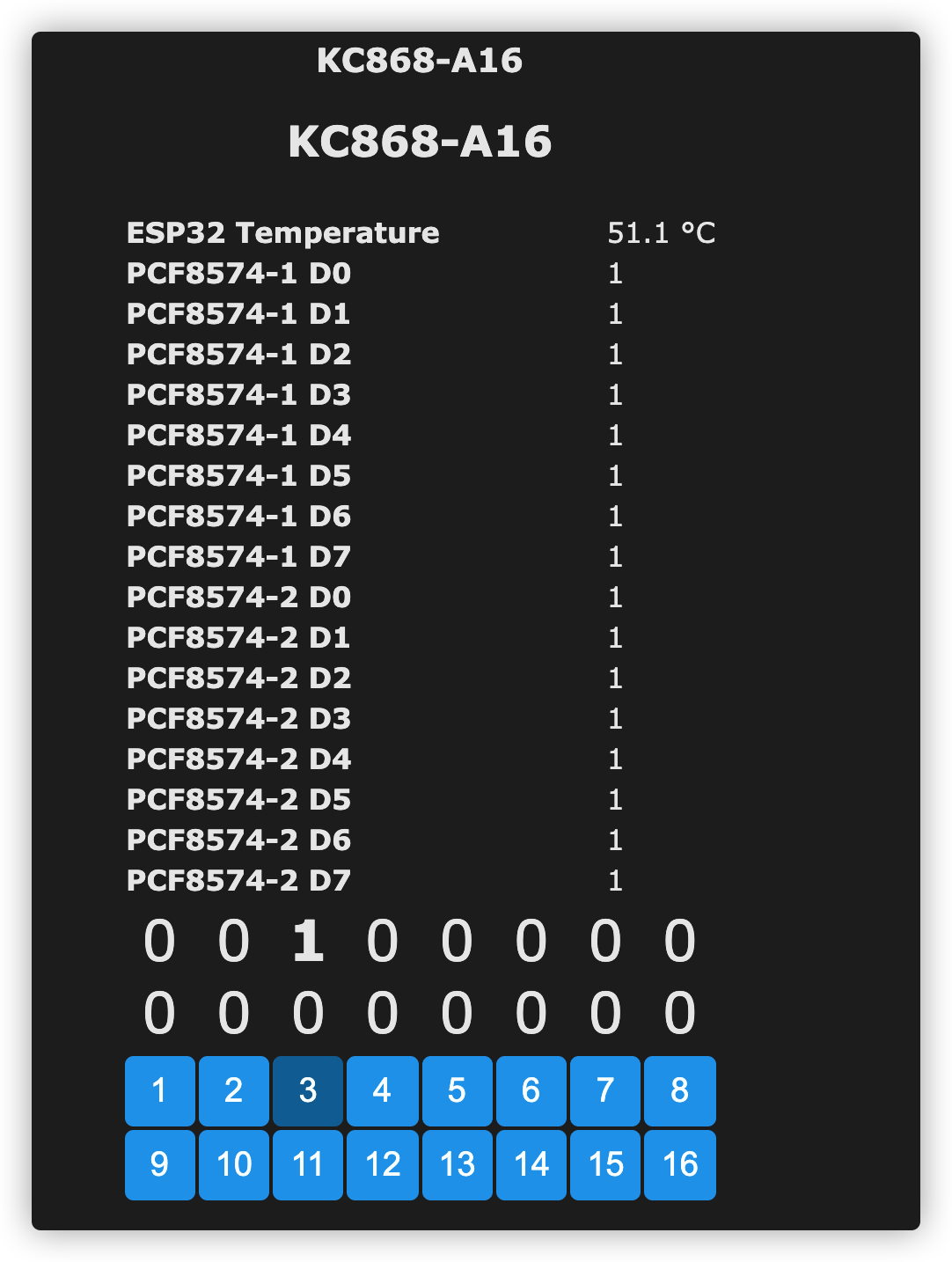
Task: Toggle output button 16
Action: coord(679,1164)
